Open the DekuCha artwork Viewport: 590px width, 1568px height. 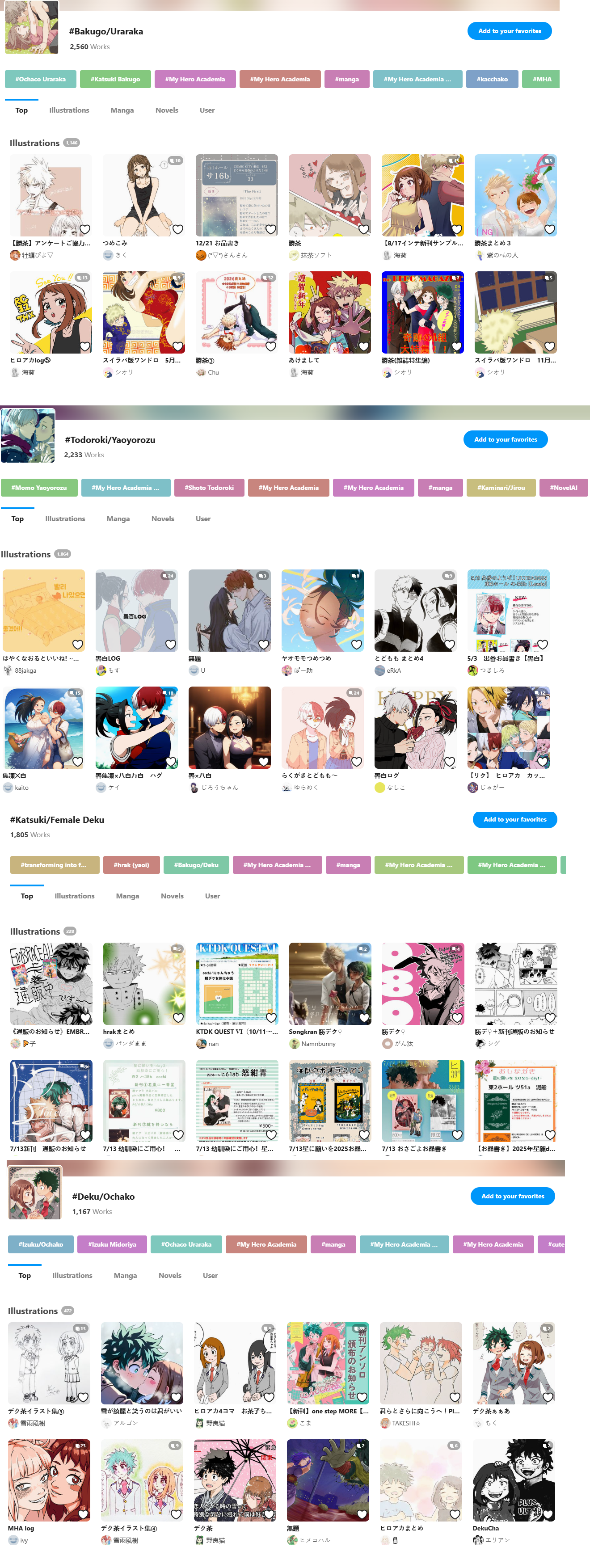click(x=513, y=1480)
